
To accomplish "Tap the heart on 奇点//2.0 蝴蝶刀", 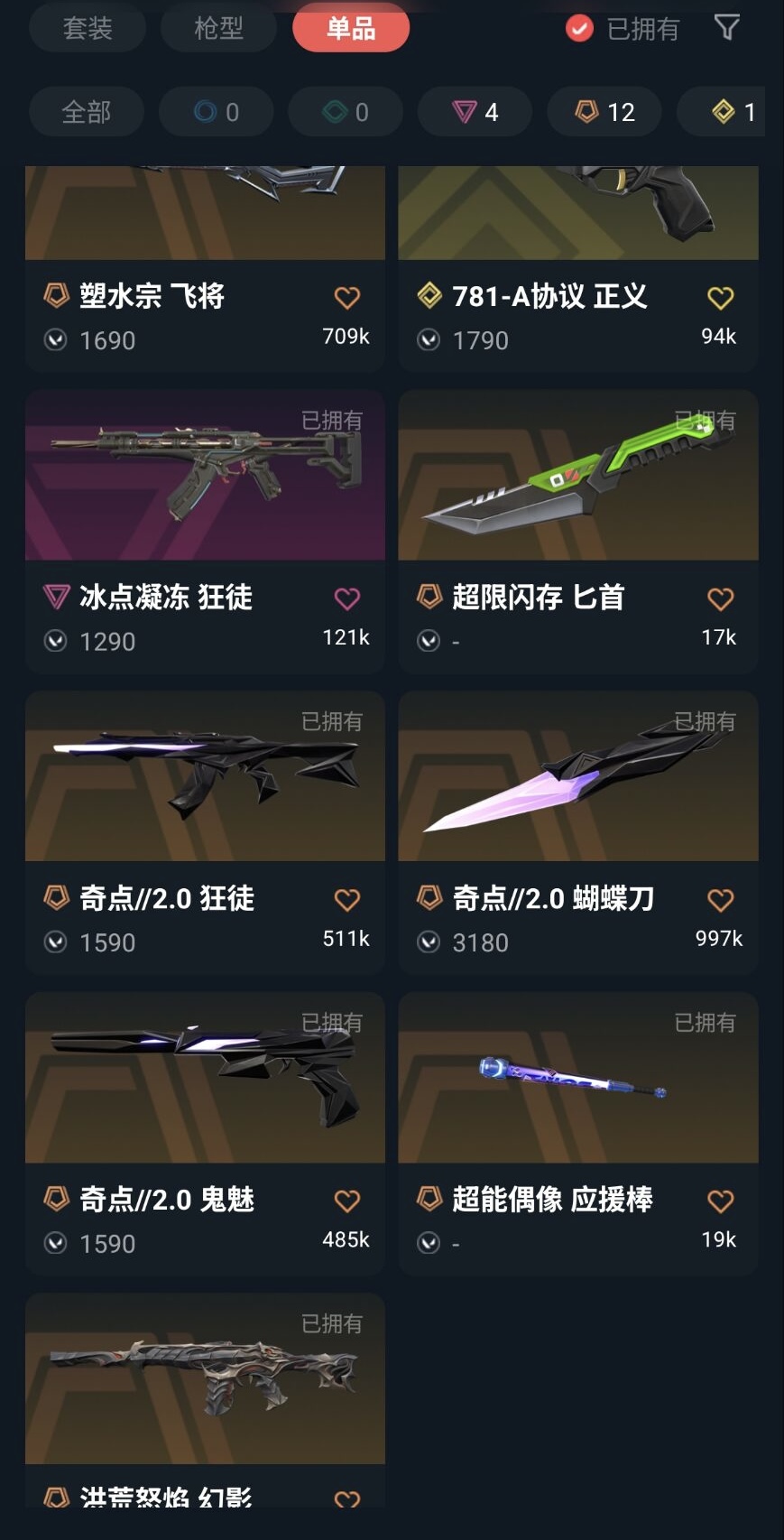I will point(720,899).
